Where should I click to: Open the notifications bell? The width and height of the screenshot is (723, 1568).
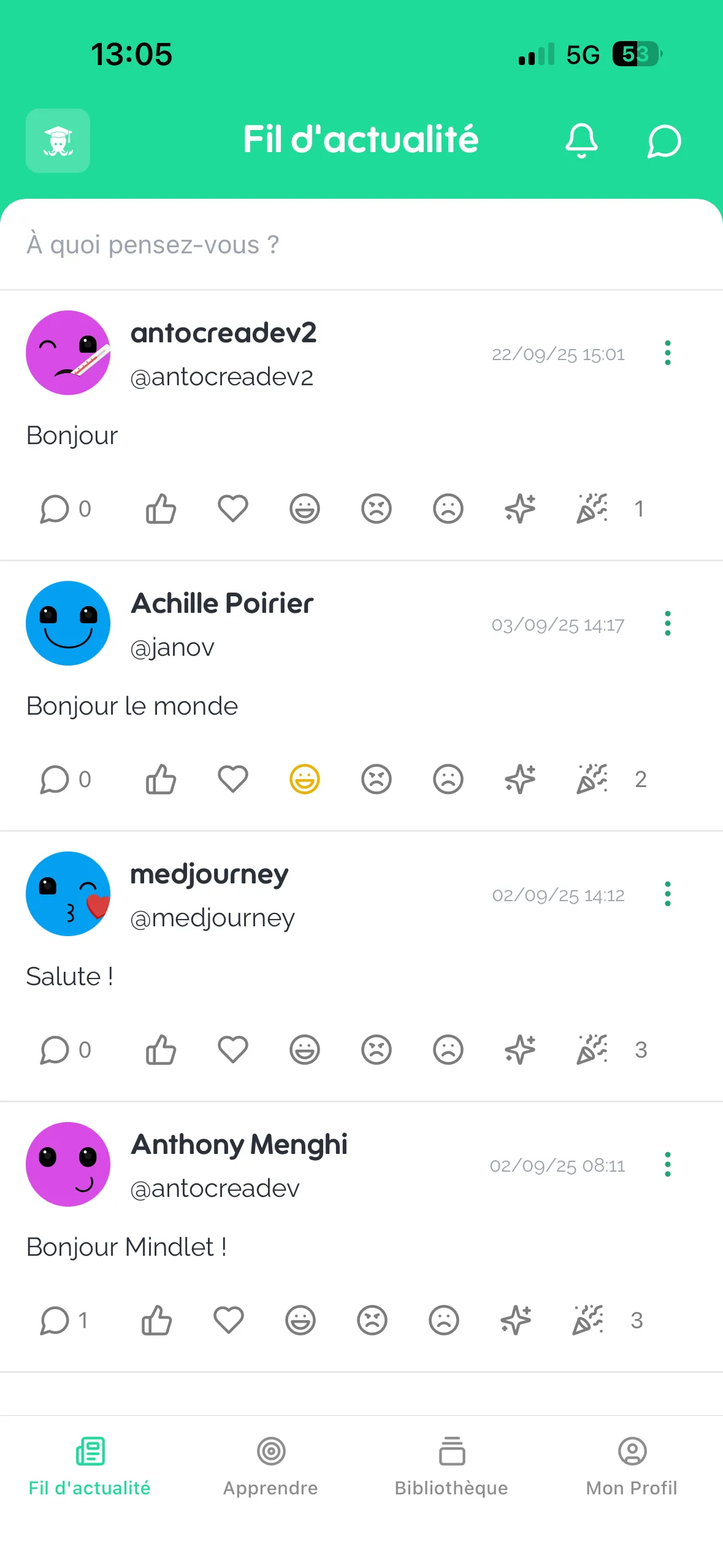click(582, 140)
